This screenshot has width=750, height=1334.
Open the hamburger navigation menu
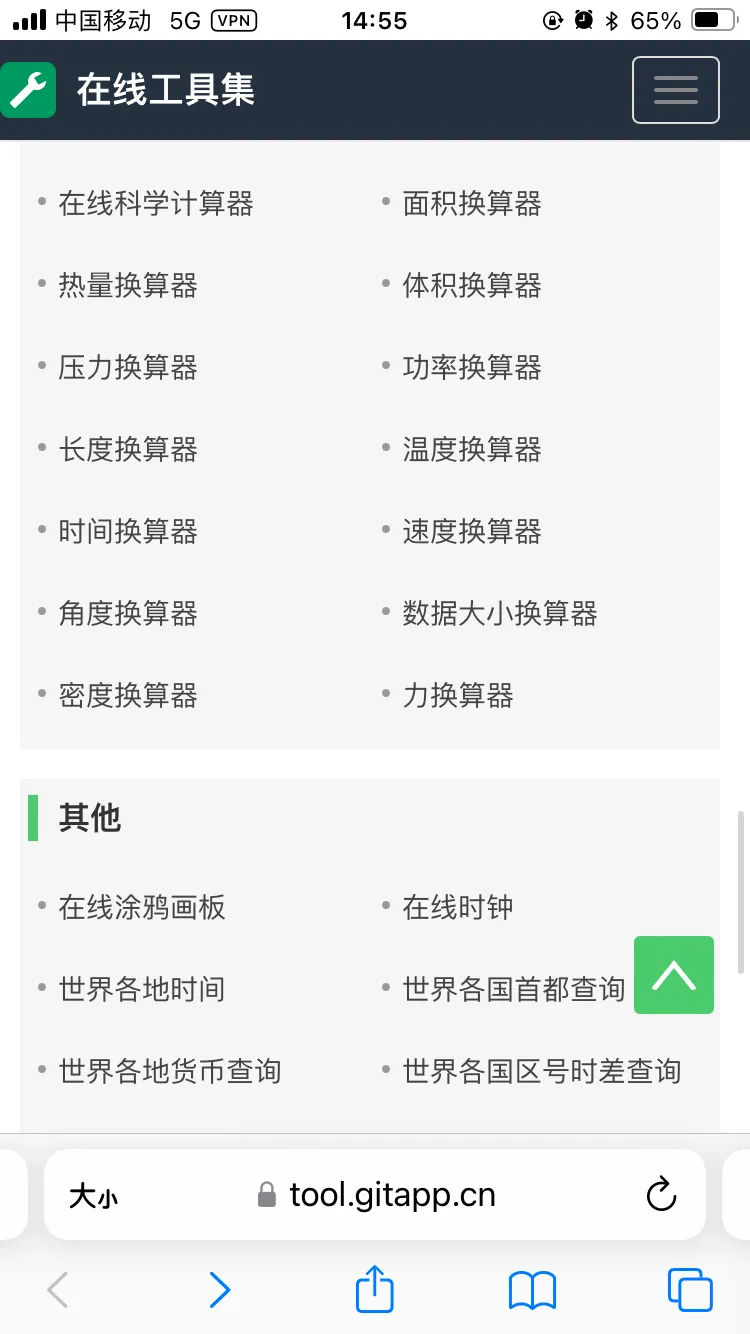pyautogui.click(x=675, y=90)
